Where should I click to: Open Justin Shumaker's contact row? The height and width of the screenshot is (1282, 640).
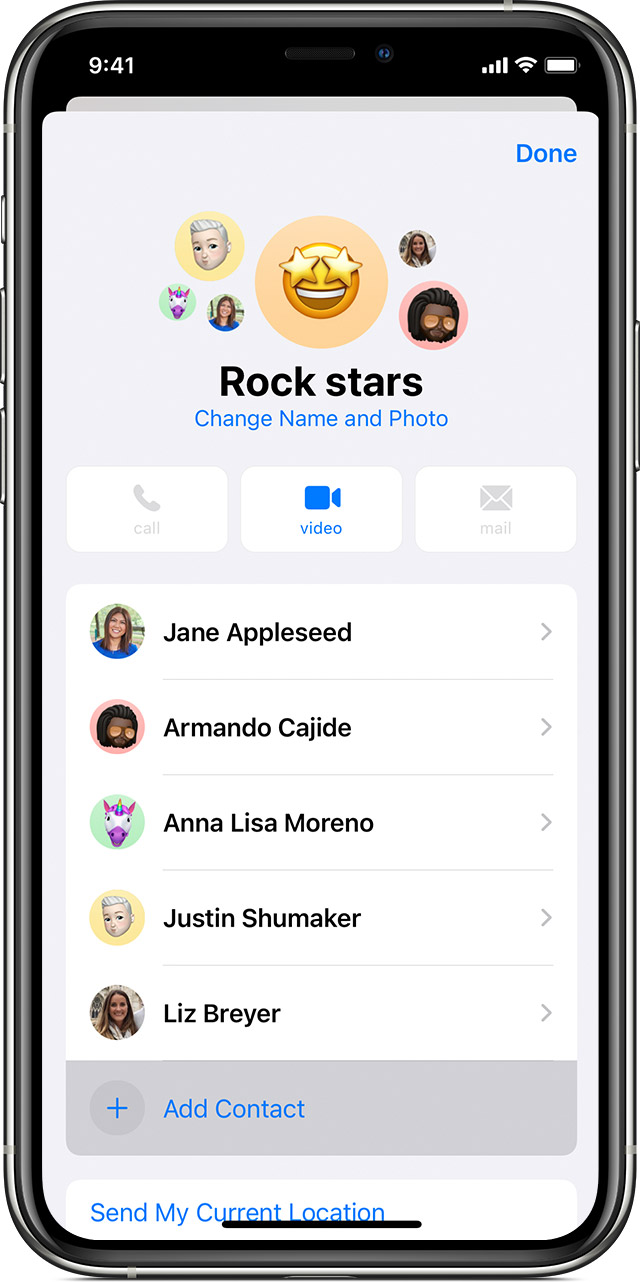click(x=321, y=917)
